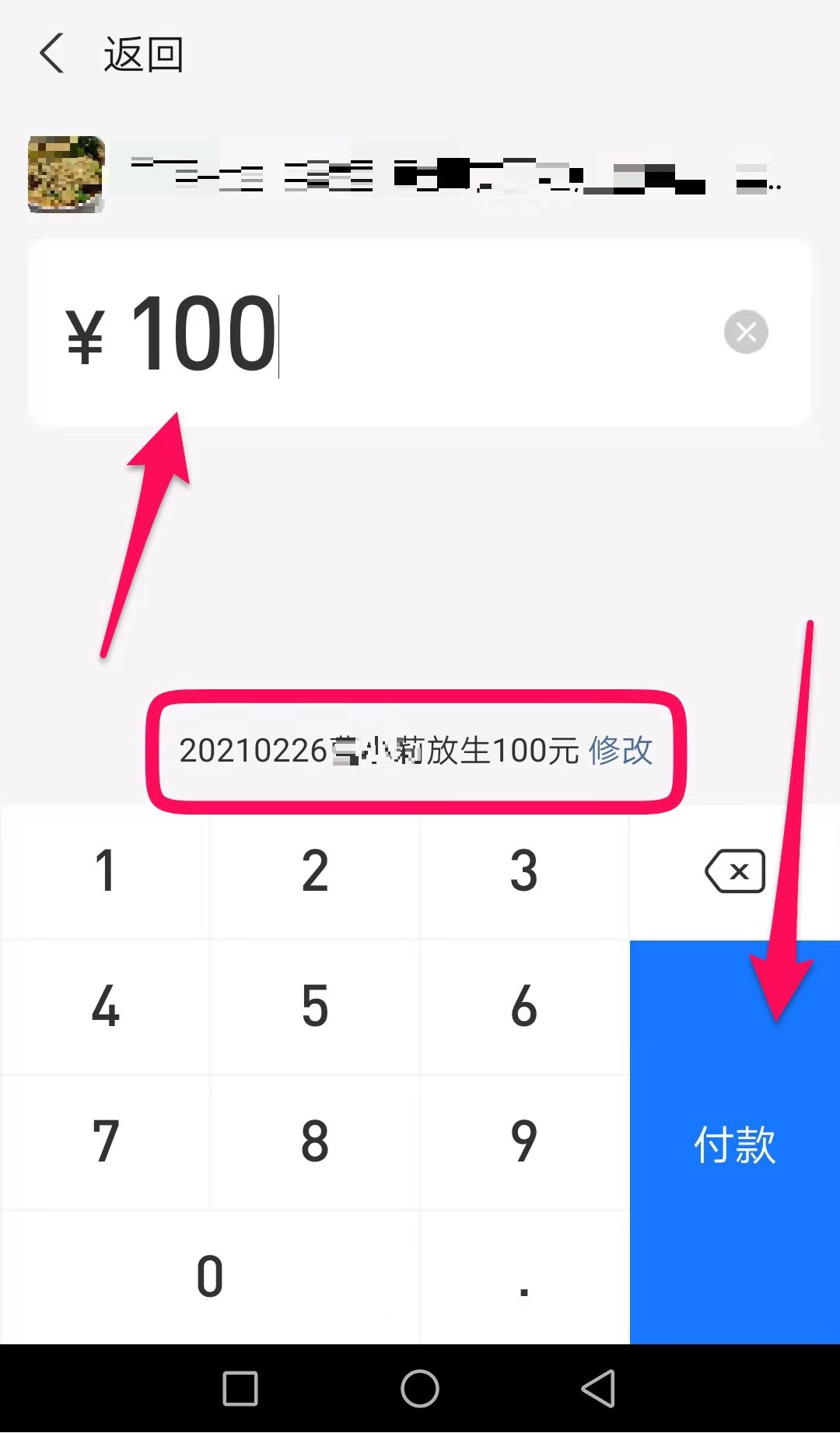Tap 修改 to edit the payment note
The width and height of the screenshot is (840, 1433).
620,751
